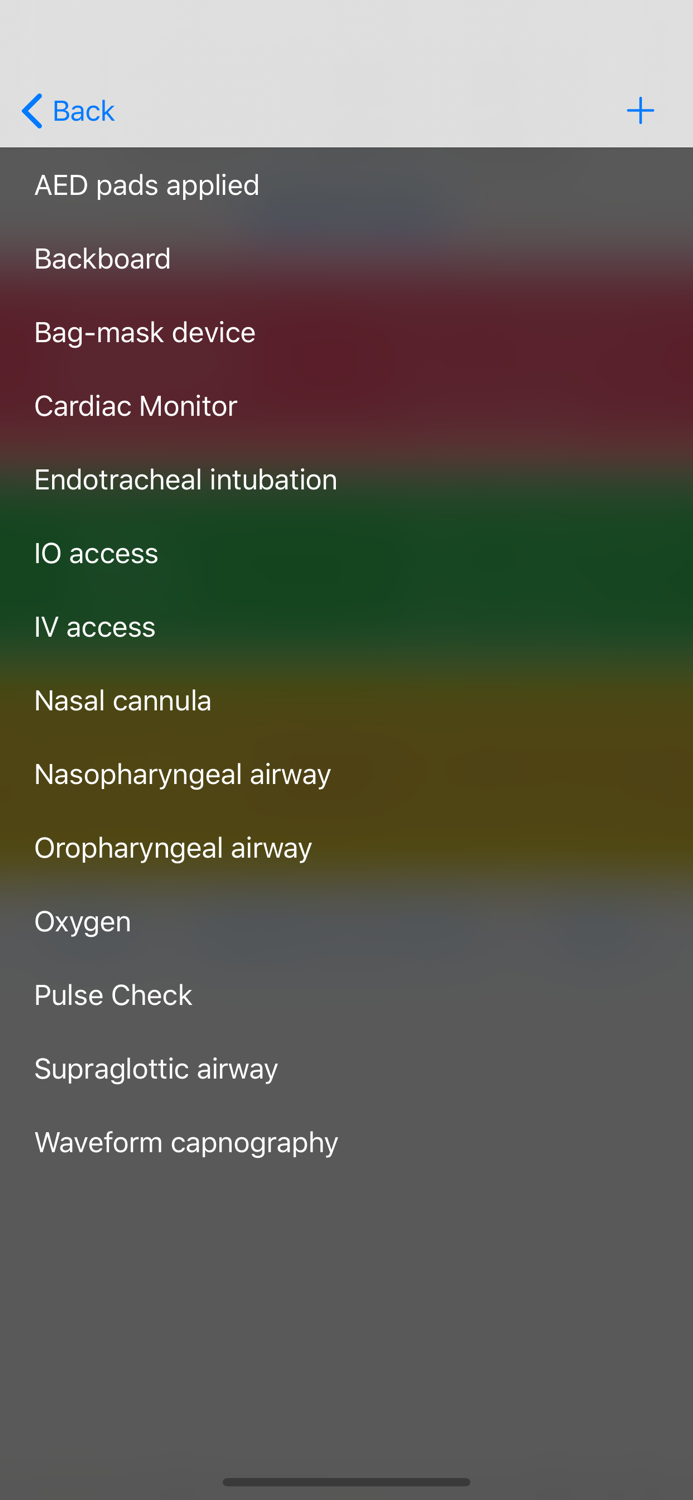Select AED pads applied
This screenshot has width=693, height=1500.
[x=147, y=185]
